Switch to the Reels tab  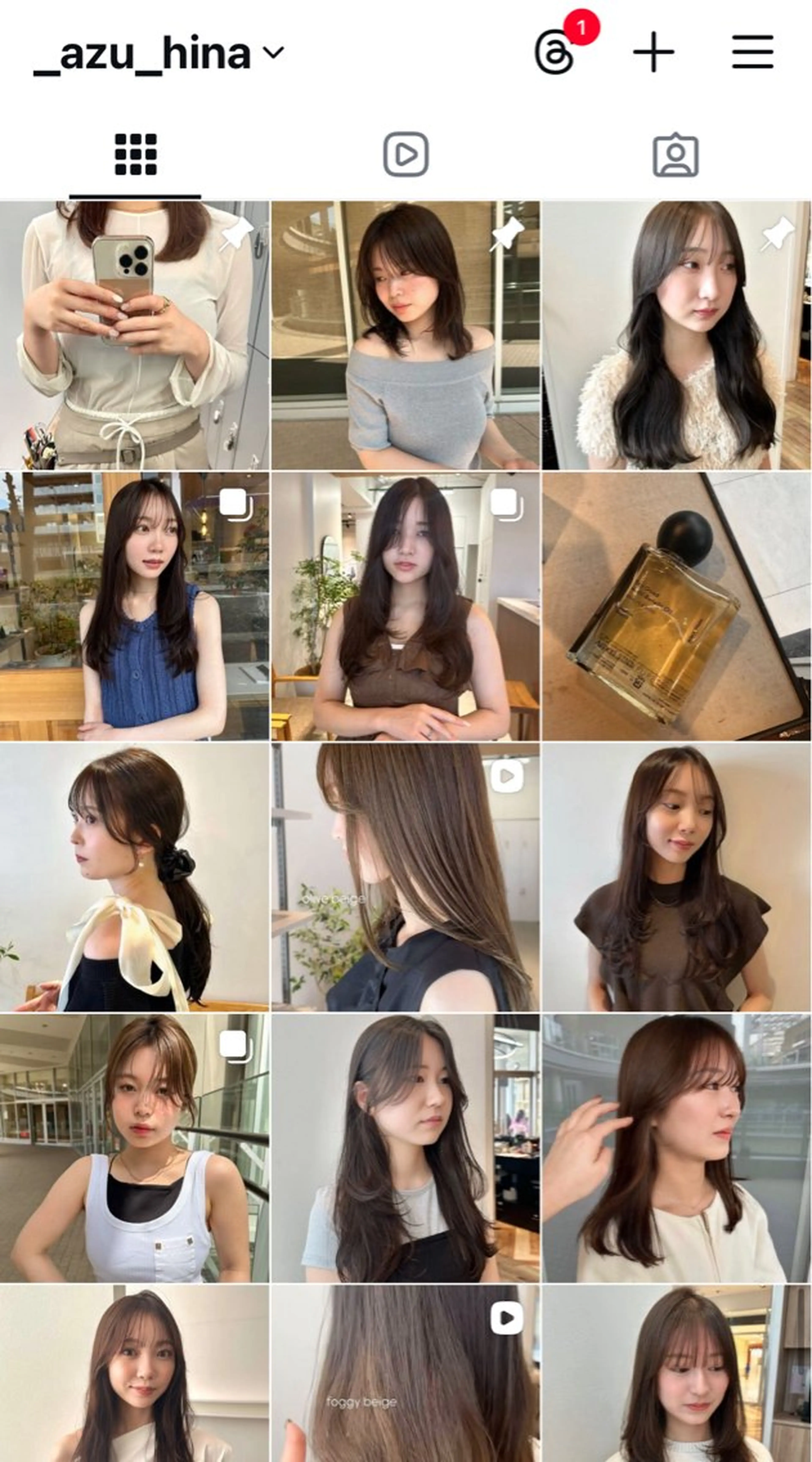(x=406, y=154)
